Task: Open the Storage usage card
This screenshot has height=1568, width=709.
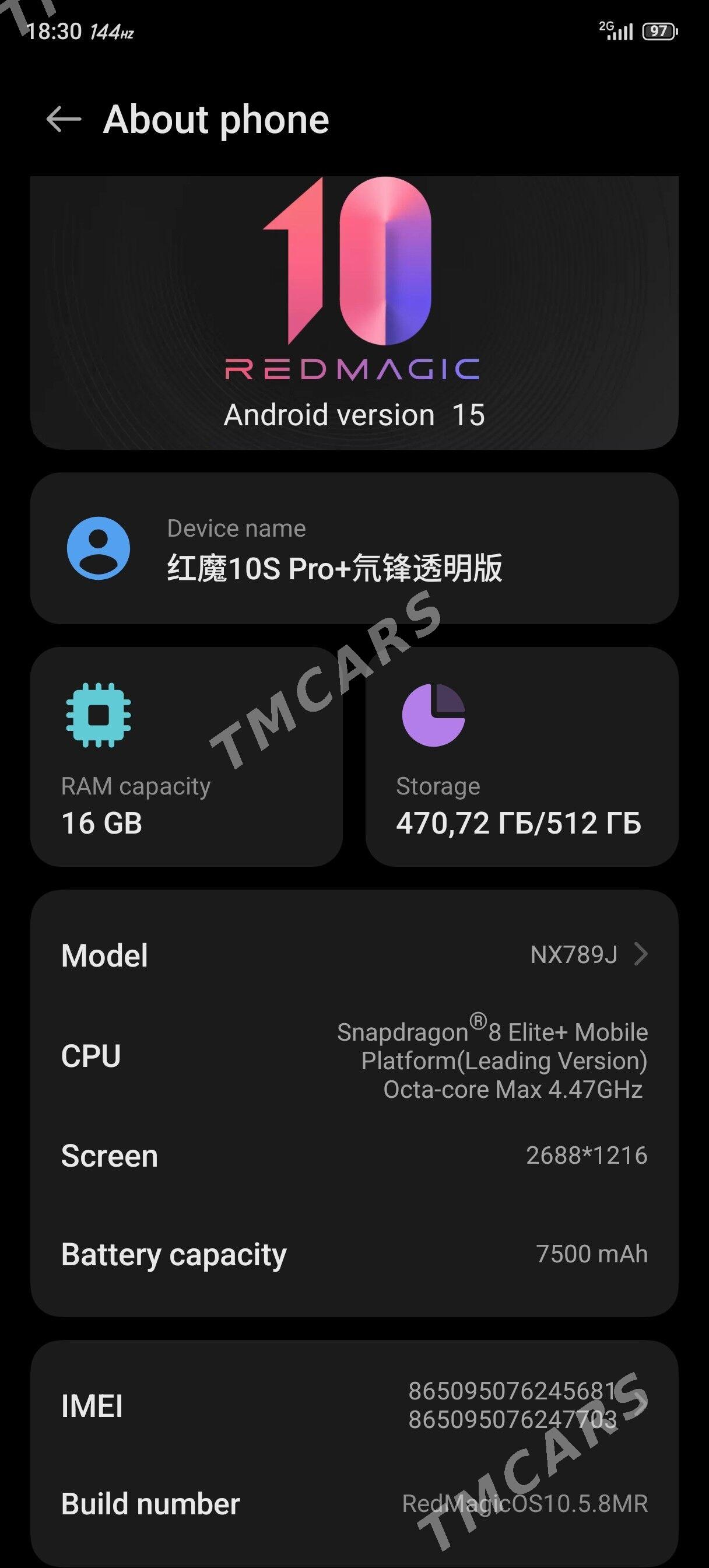Action: pyautogui.click(x=522, y=757)
